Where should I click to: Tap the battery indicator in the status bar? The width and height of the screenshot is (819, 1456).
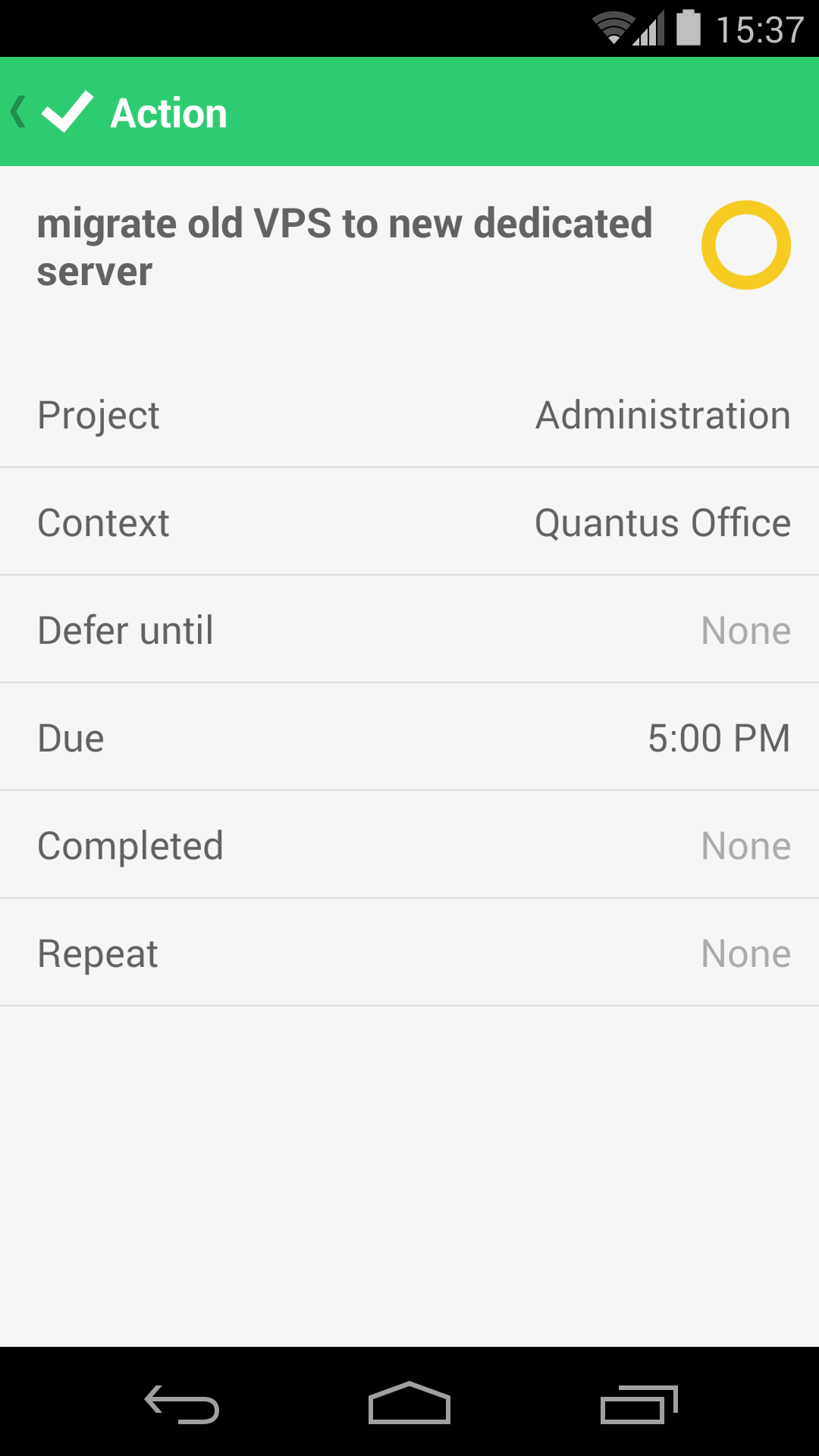(x=688, y=27)
